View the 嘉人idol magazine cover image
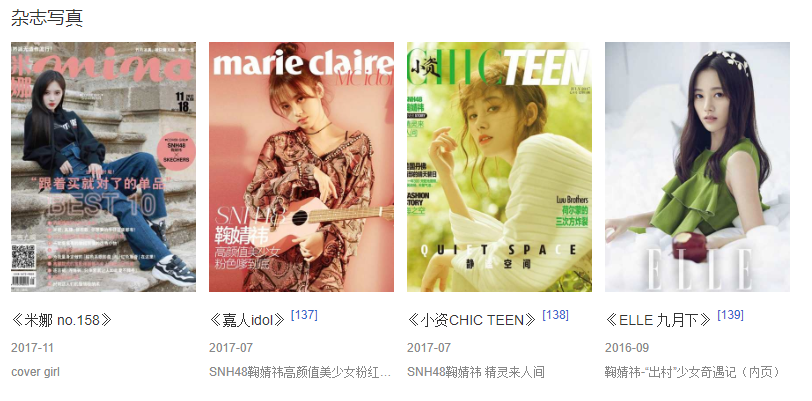The image size is (812, 401). click(x=301, y=166)
